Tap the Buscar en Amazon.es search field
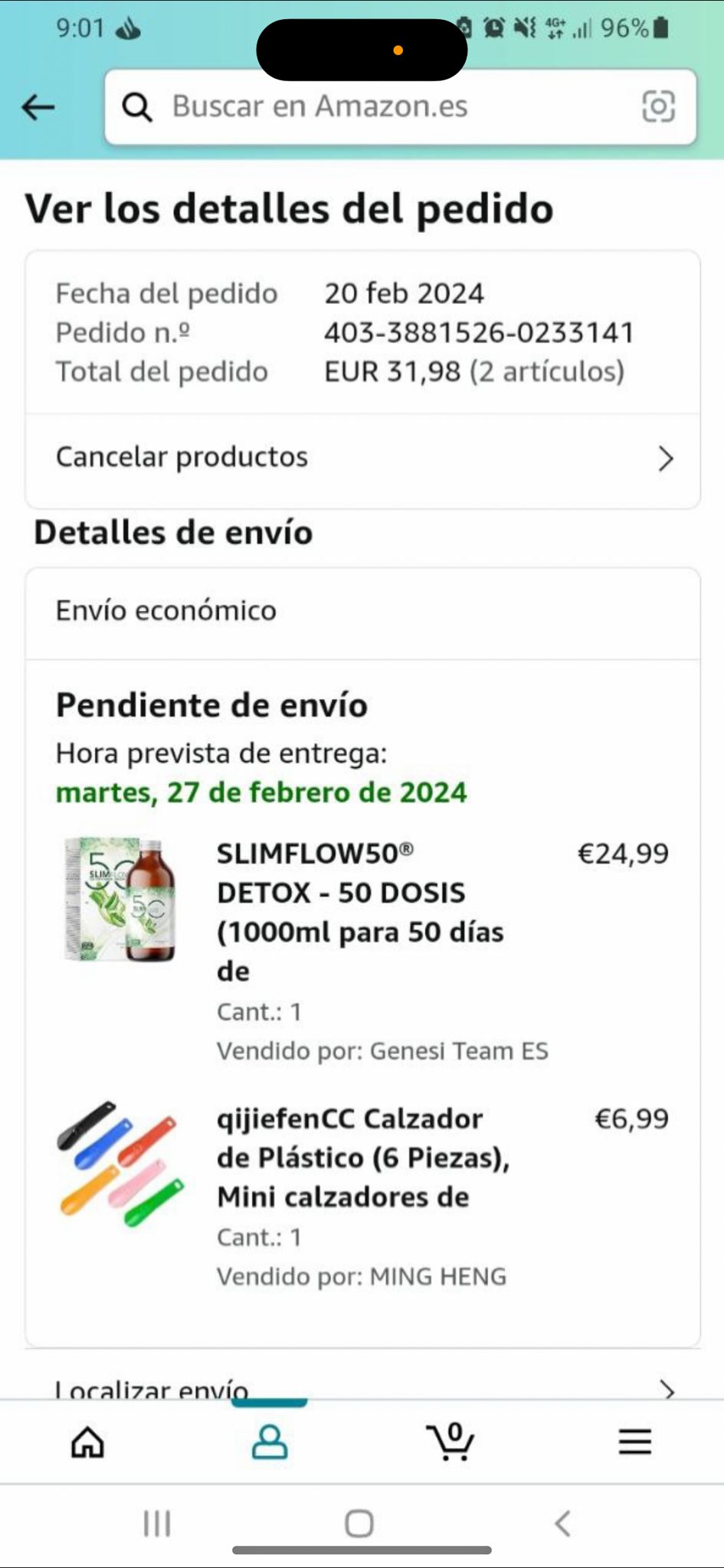The image size is (724, 1568). point(383,107)
